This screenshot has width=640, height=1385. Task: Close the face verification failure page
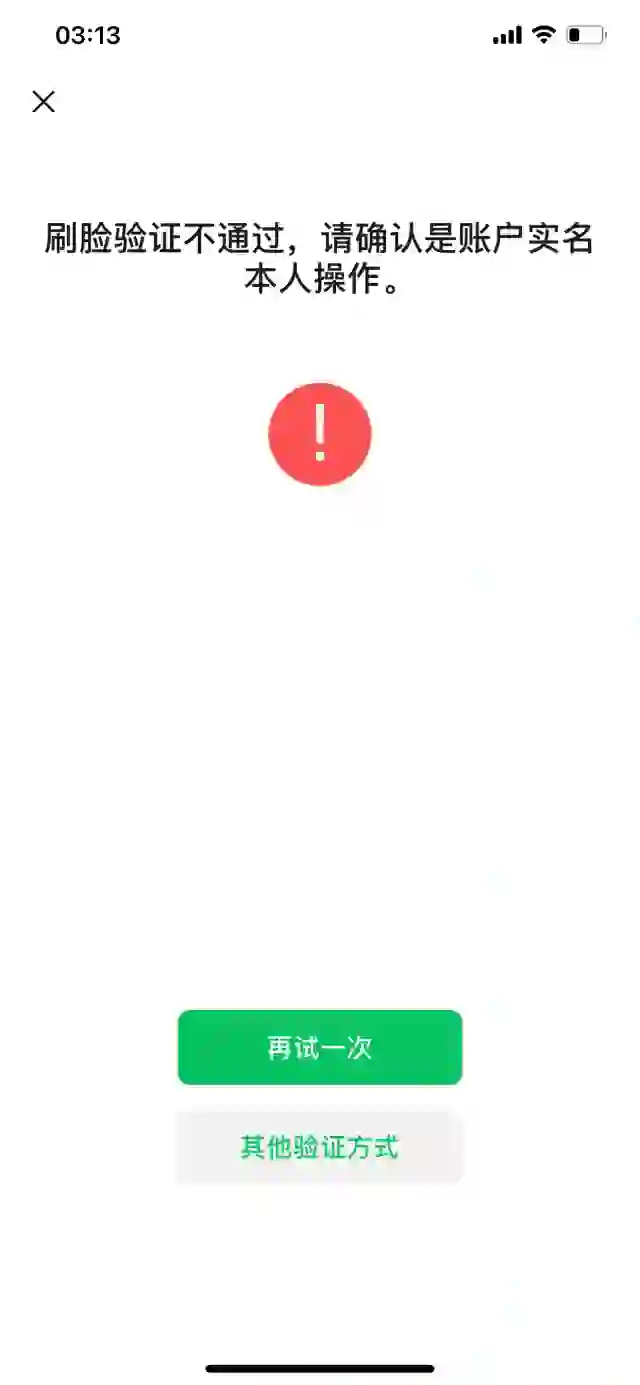pos(43,101)
